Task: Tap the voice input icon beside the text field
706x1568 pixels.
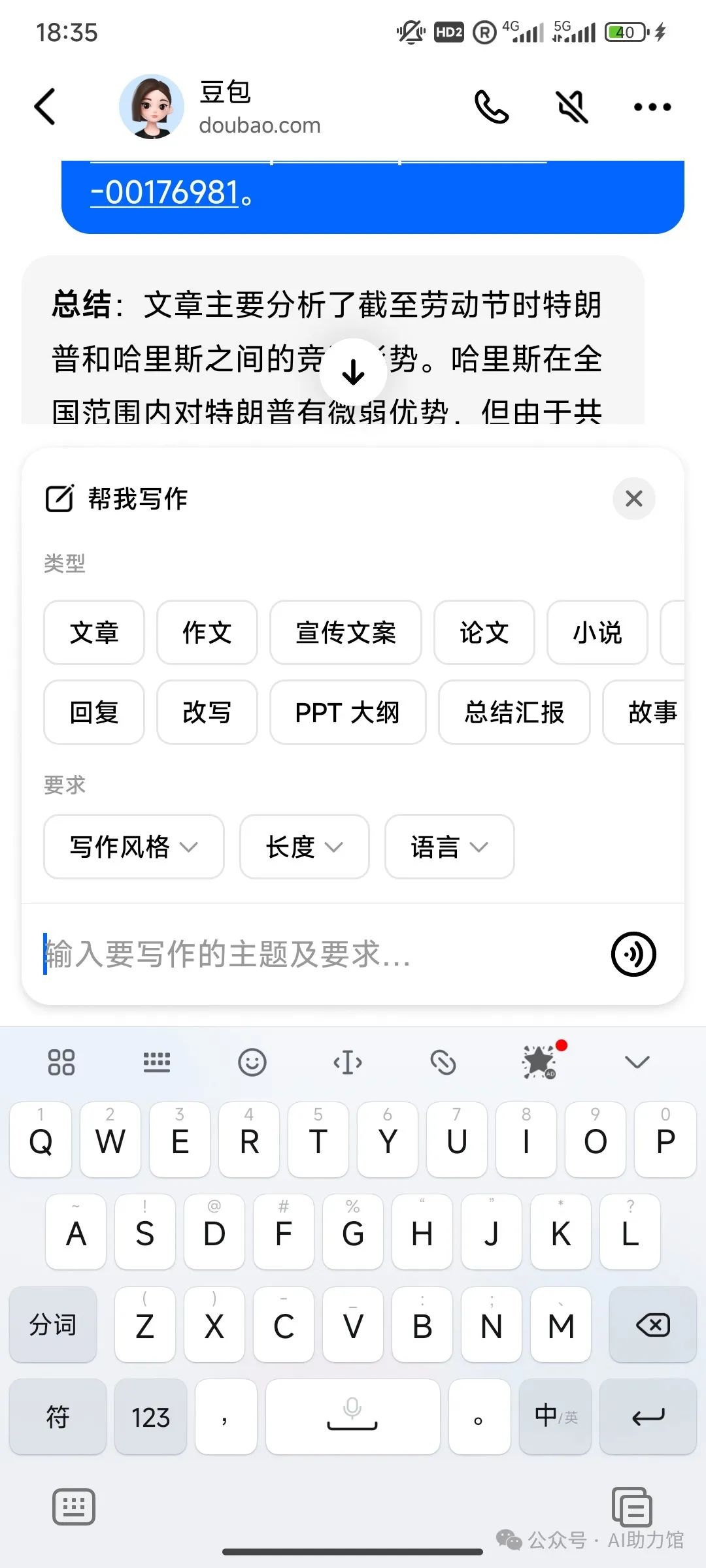Action: tap(633, 954)
